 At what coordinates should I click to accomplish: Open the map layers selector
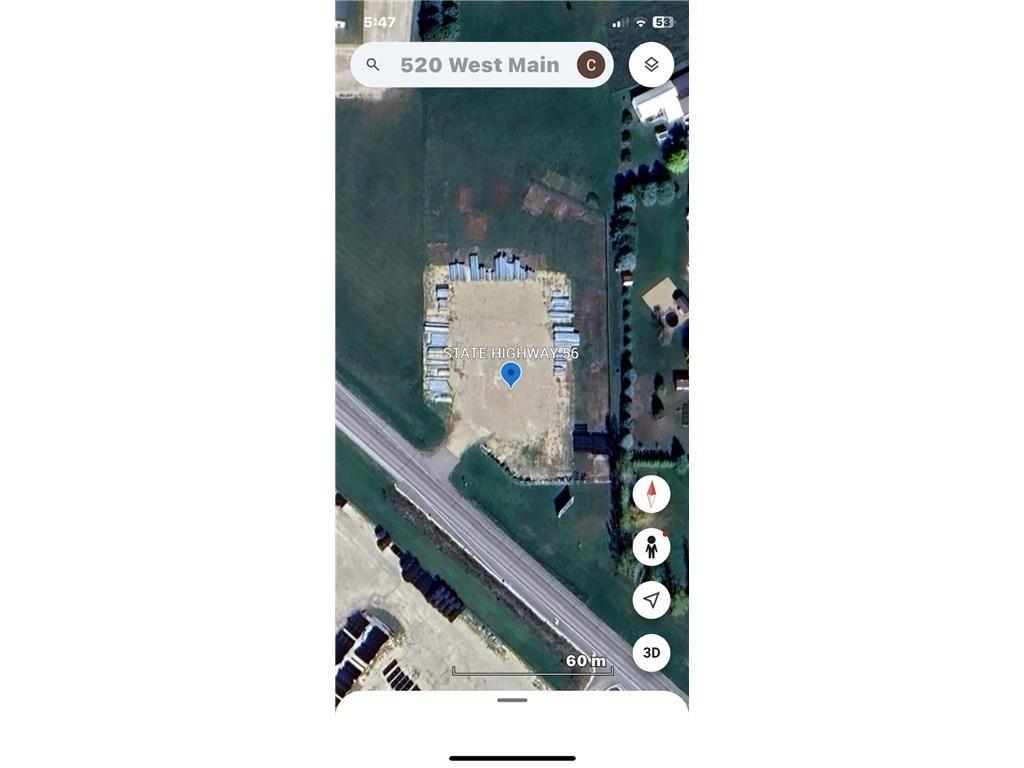point(651,65)
